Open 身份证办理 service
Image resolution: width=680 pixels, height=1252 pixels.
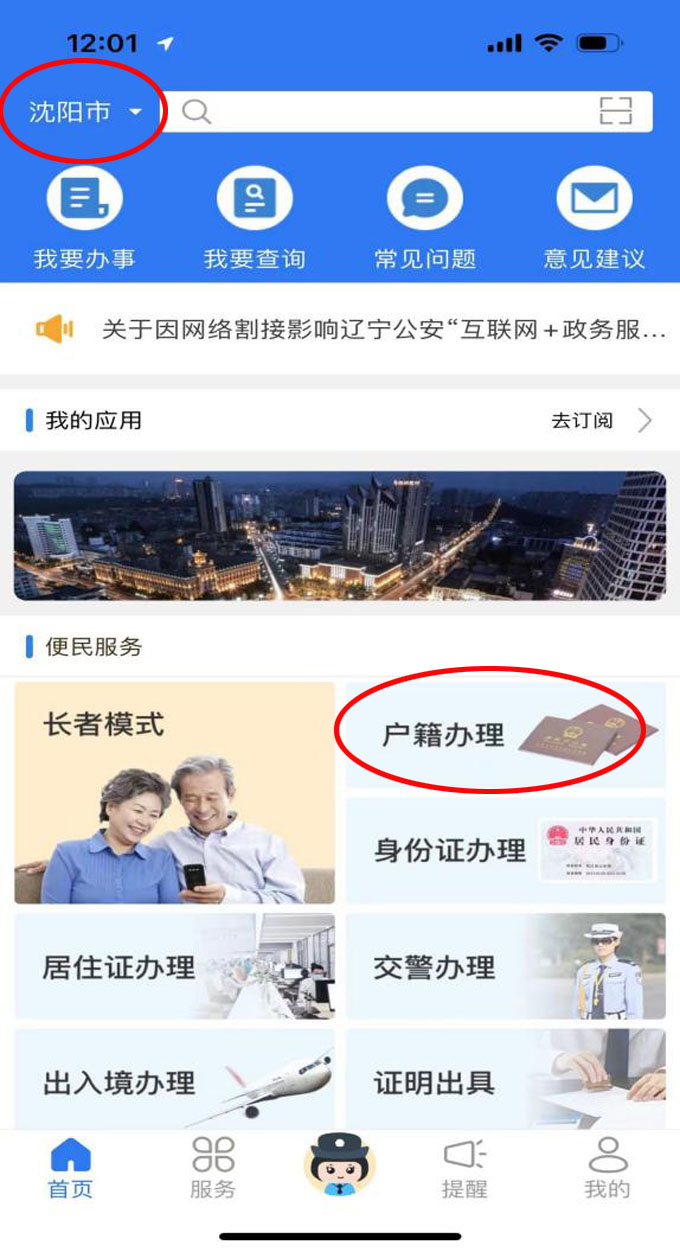point(505,851)
